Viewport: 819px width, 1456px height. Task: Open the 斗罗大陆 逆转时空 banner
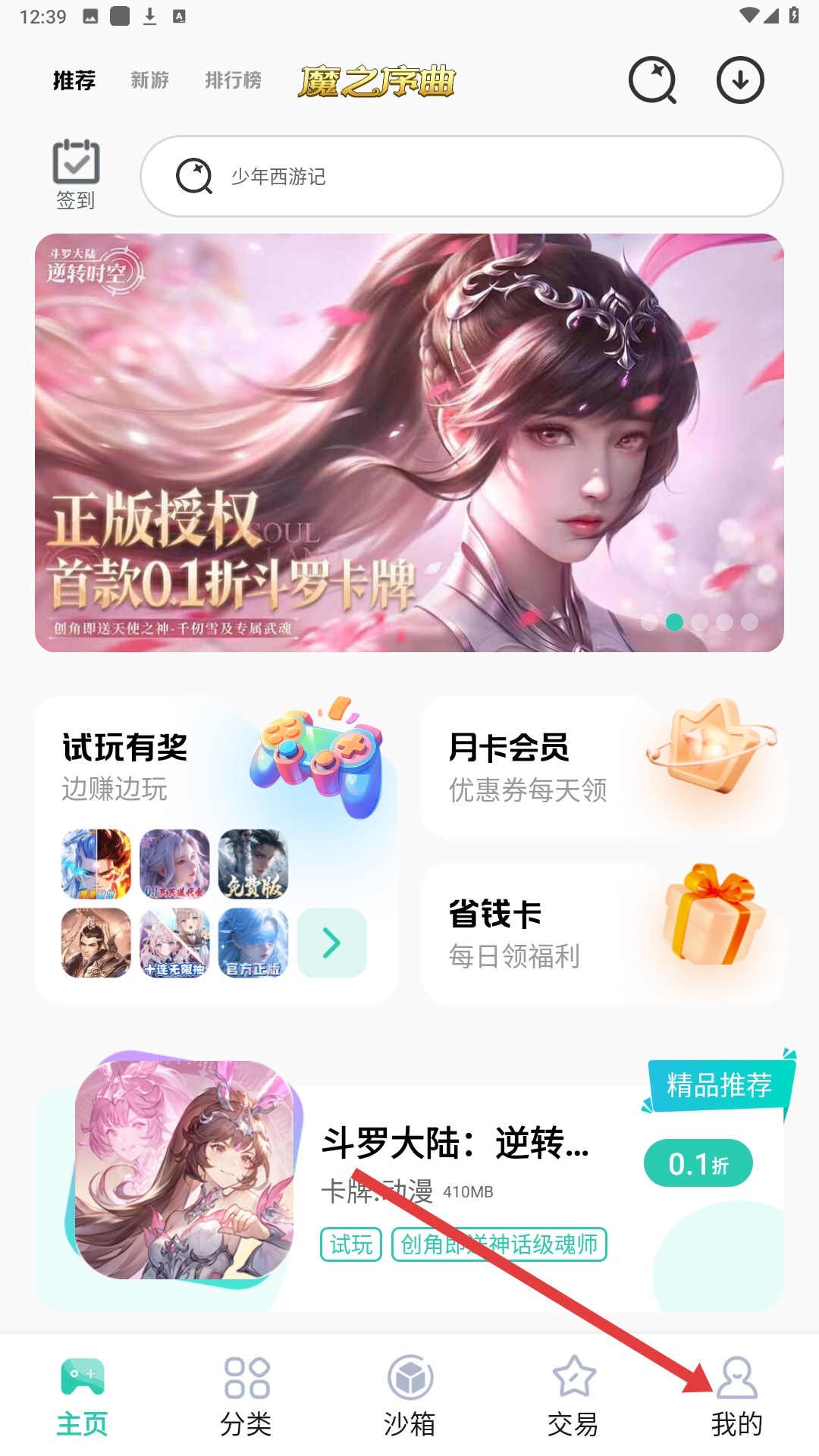409,443
